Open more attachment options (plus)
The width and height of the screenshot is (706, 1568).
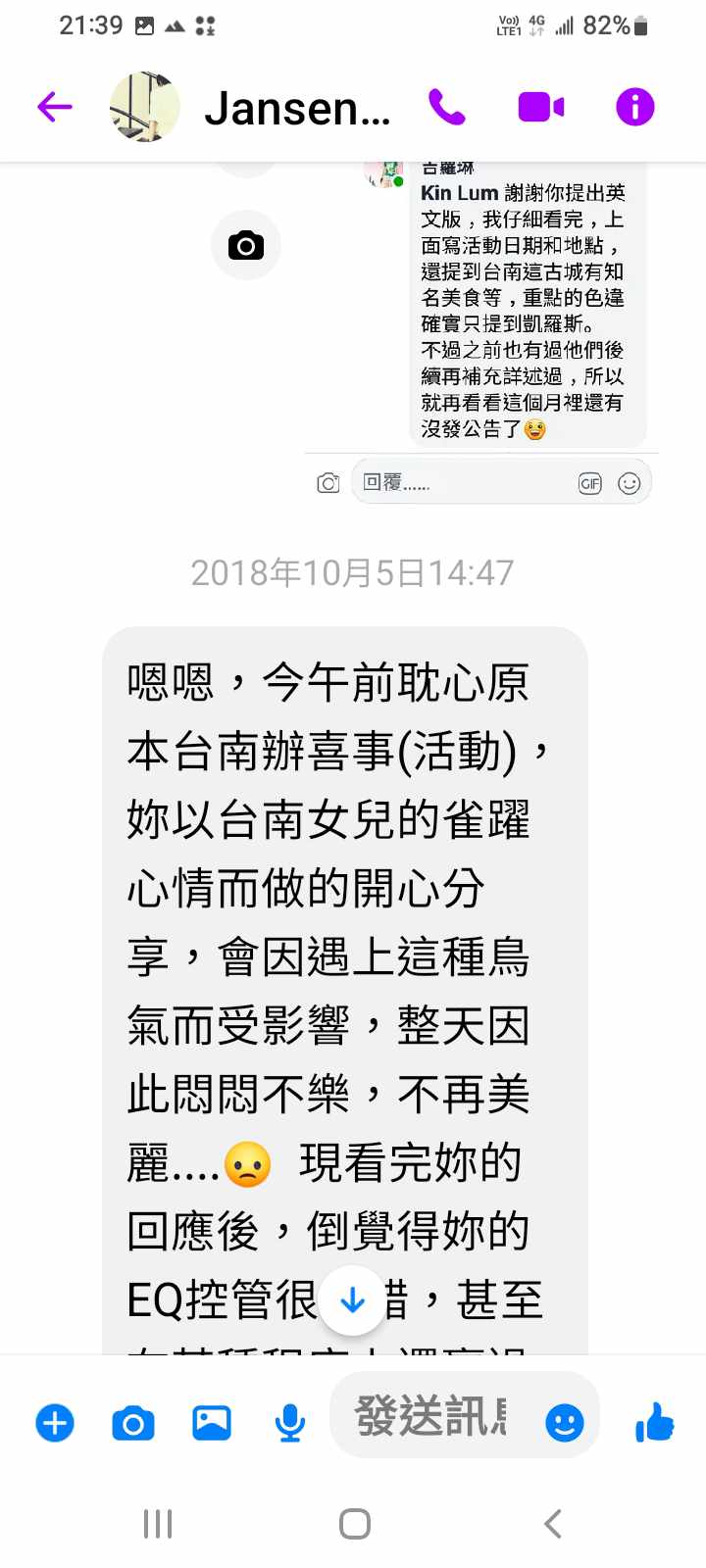click(55, 1422)
